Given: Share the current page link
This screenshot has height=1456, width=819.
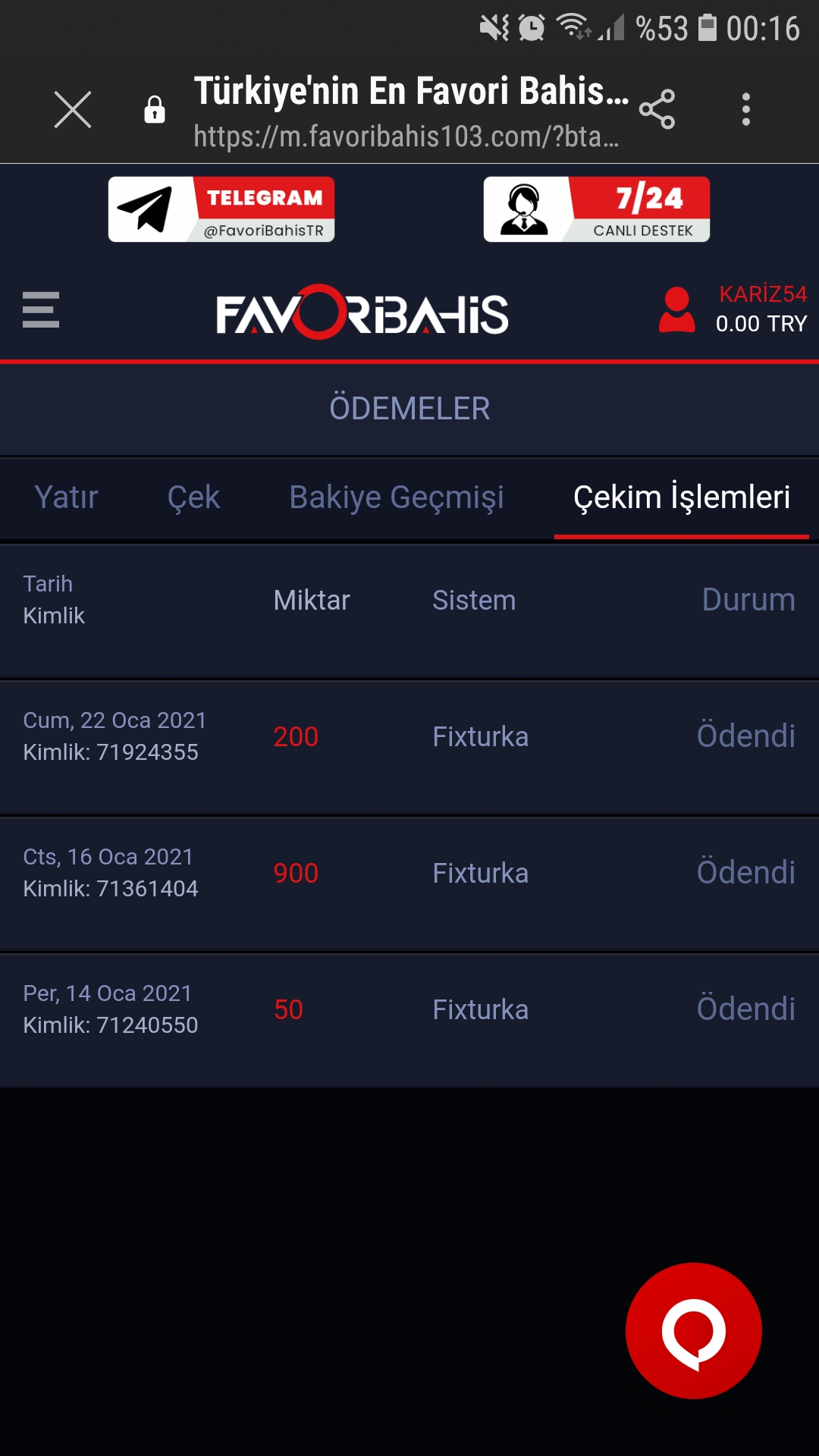Looking at the screenshot, I should pyautogui.click(x=657, y=109).
